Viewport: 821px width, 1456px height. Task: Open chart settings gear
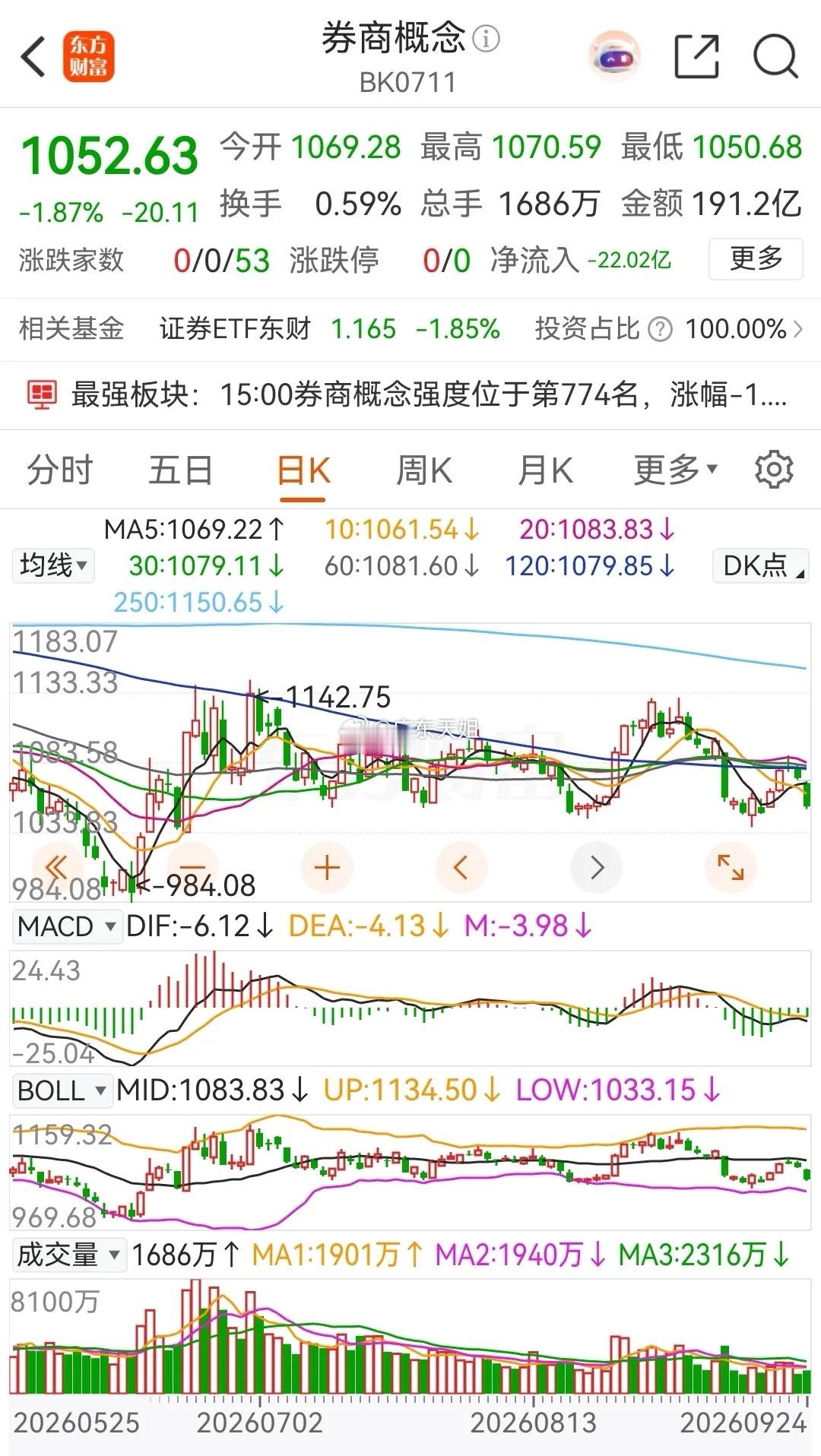[774, 470]
